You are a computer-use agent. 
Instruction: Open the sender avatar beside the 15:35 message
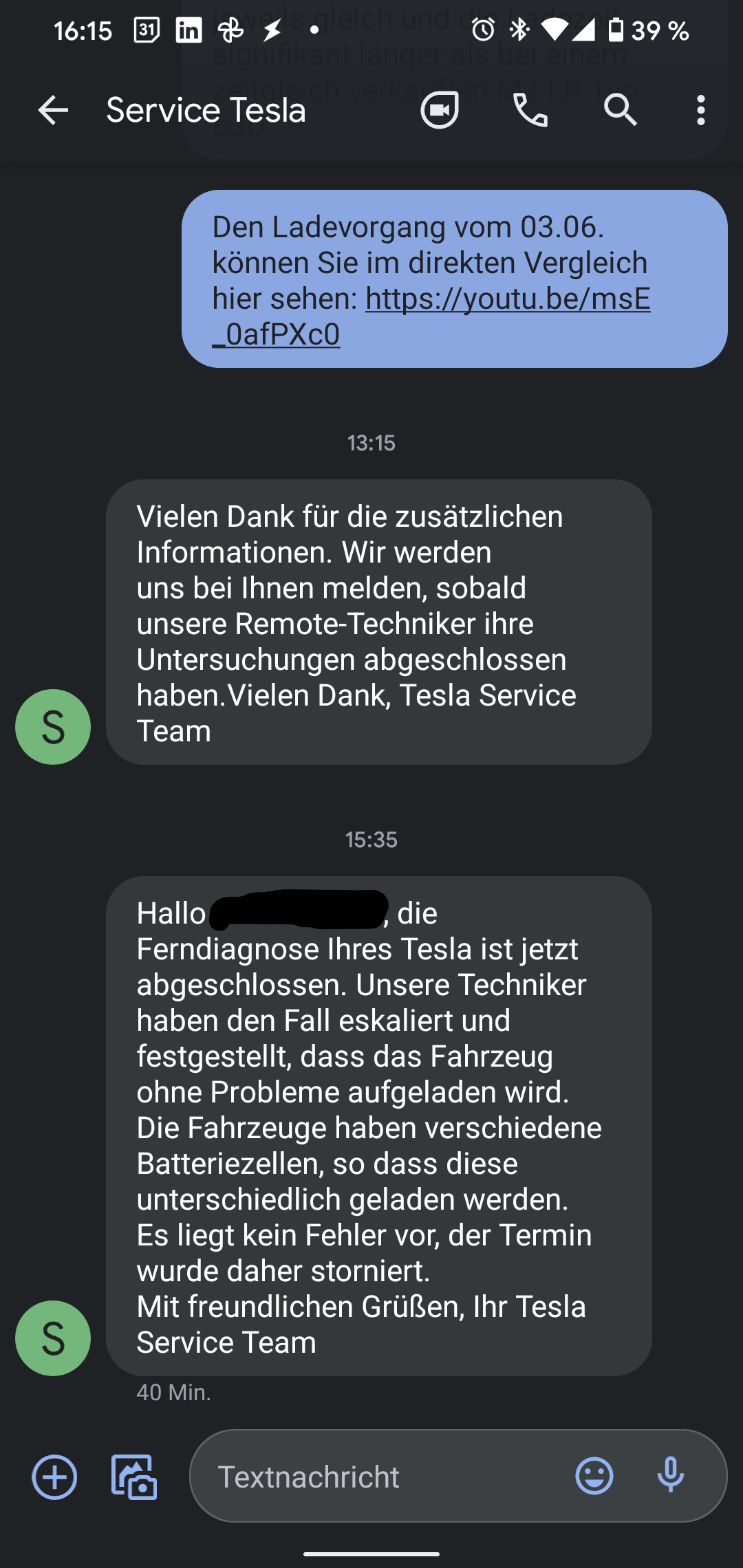(53, 1338)
